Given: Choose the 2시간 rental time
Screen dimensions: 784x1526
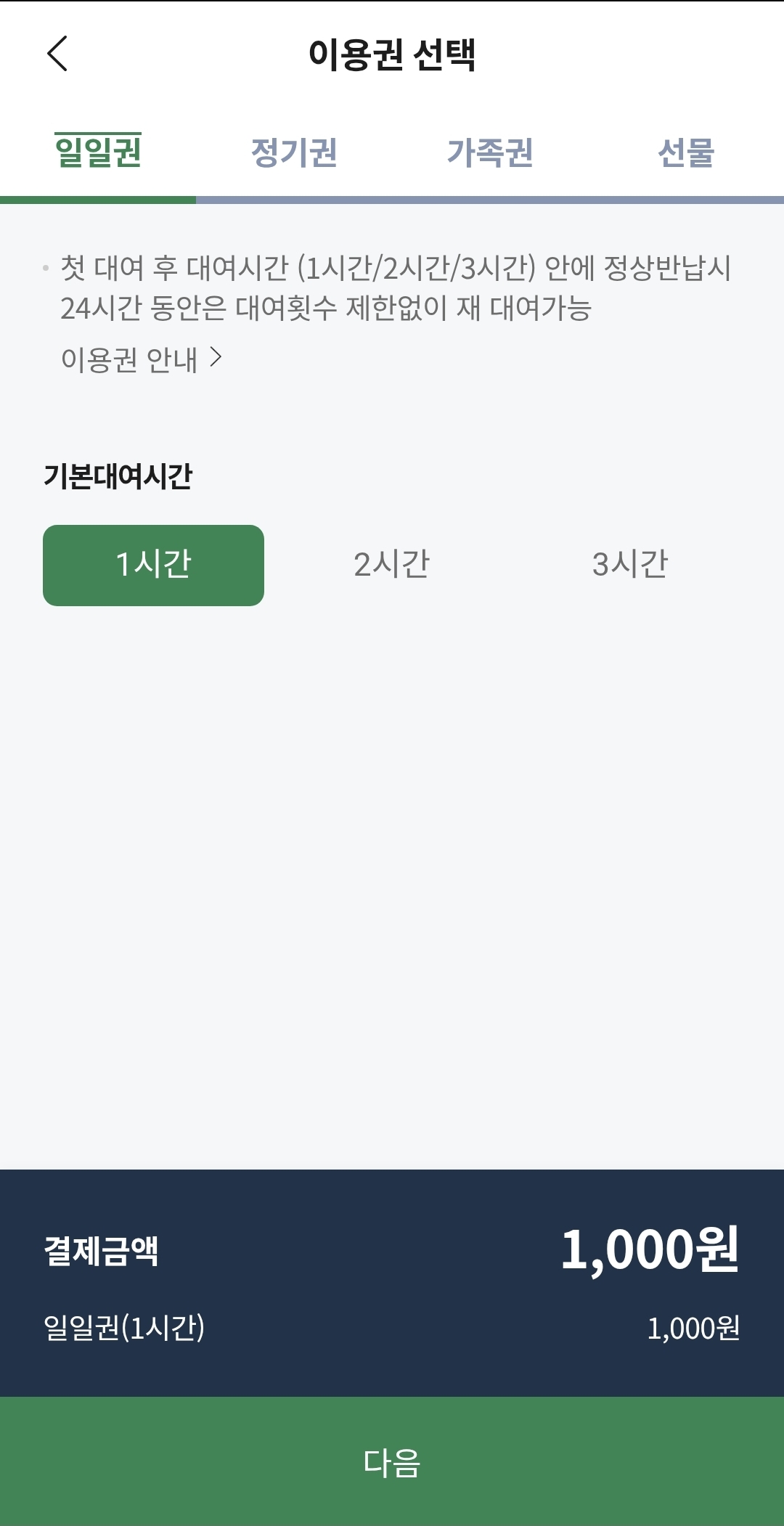Looking at the screenshot, I should point(392,566).
